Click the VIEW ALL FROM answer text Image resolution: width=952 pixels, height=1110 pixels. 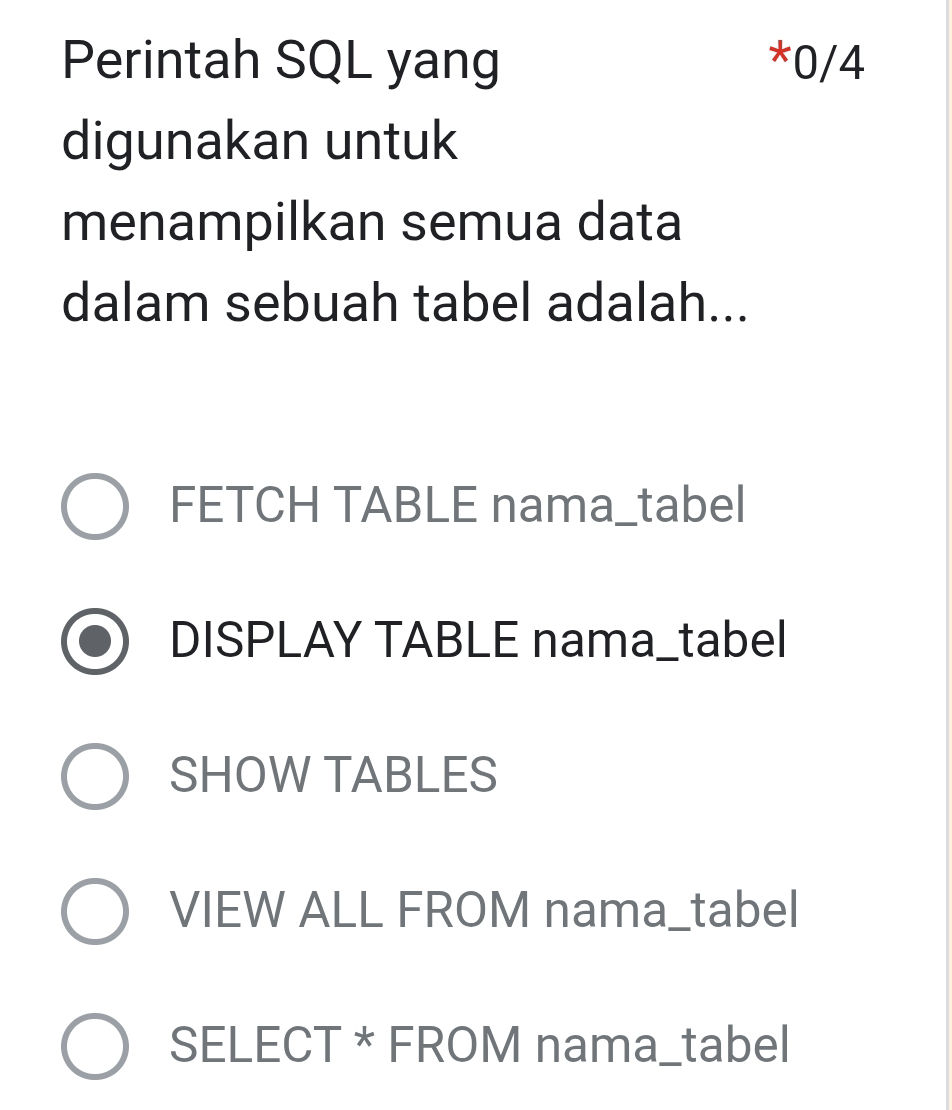[x=484, y=910]
